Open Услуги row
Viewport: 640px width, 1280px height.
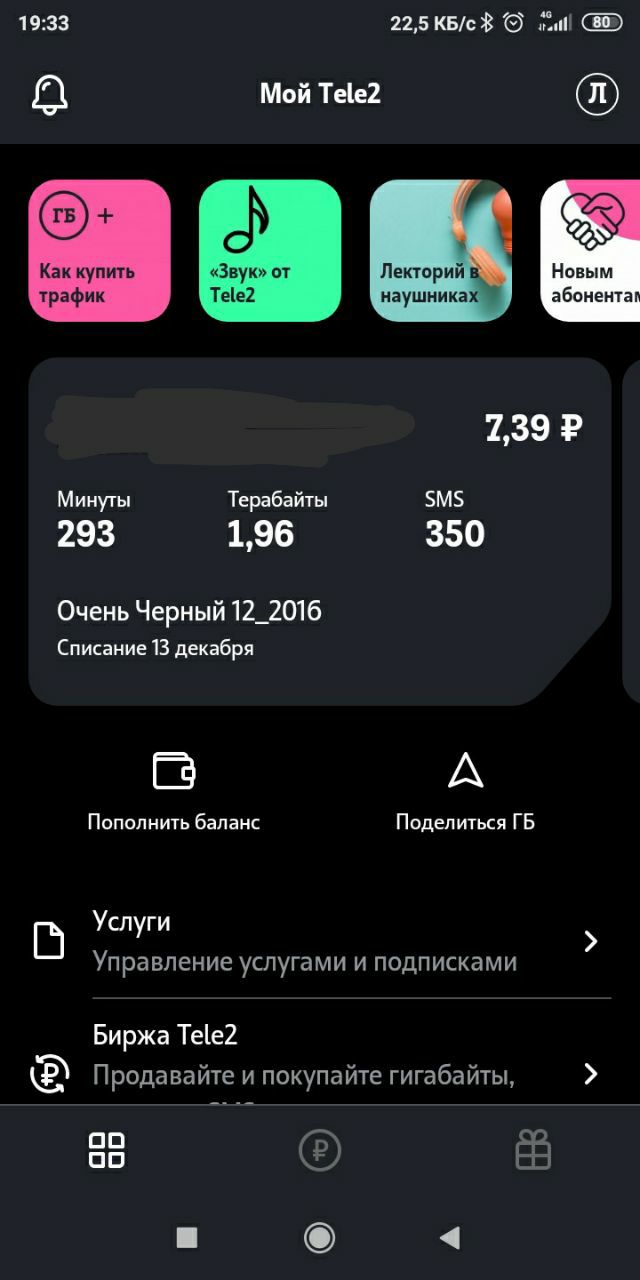tap(320, 941)
